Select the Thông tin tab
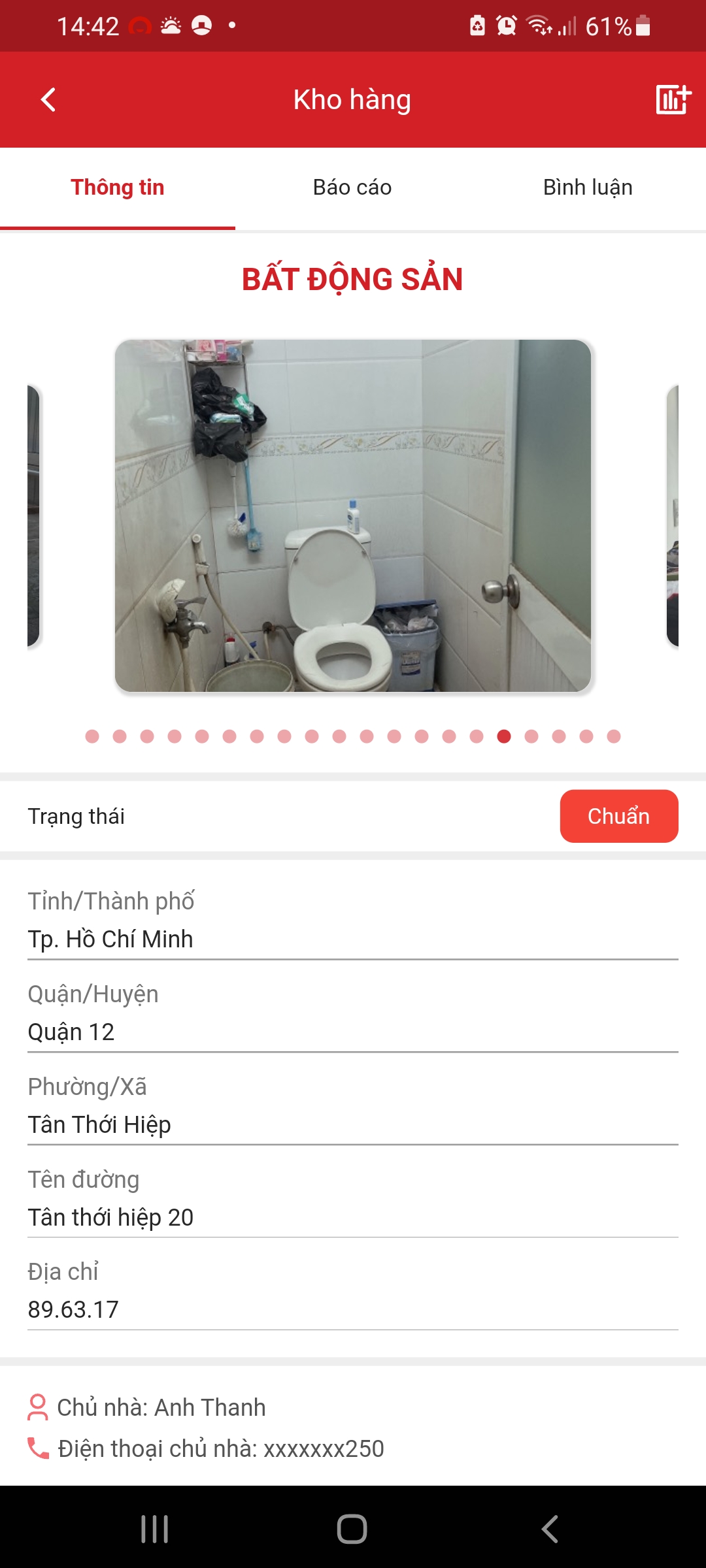 coord(118,188)
